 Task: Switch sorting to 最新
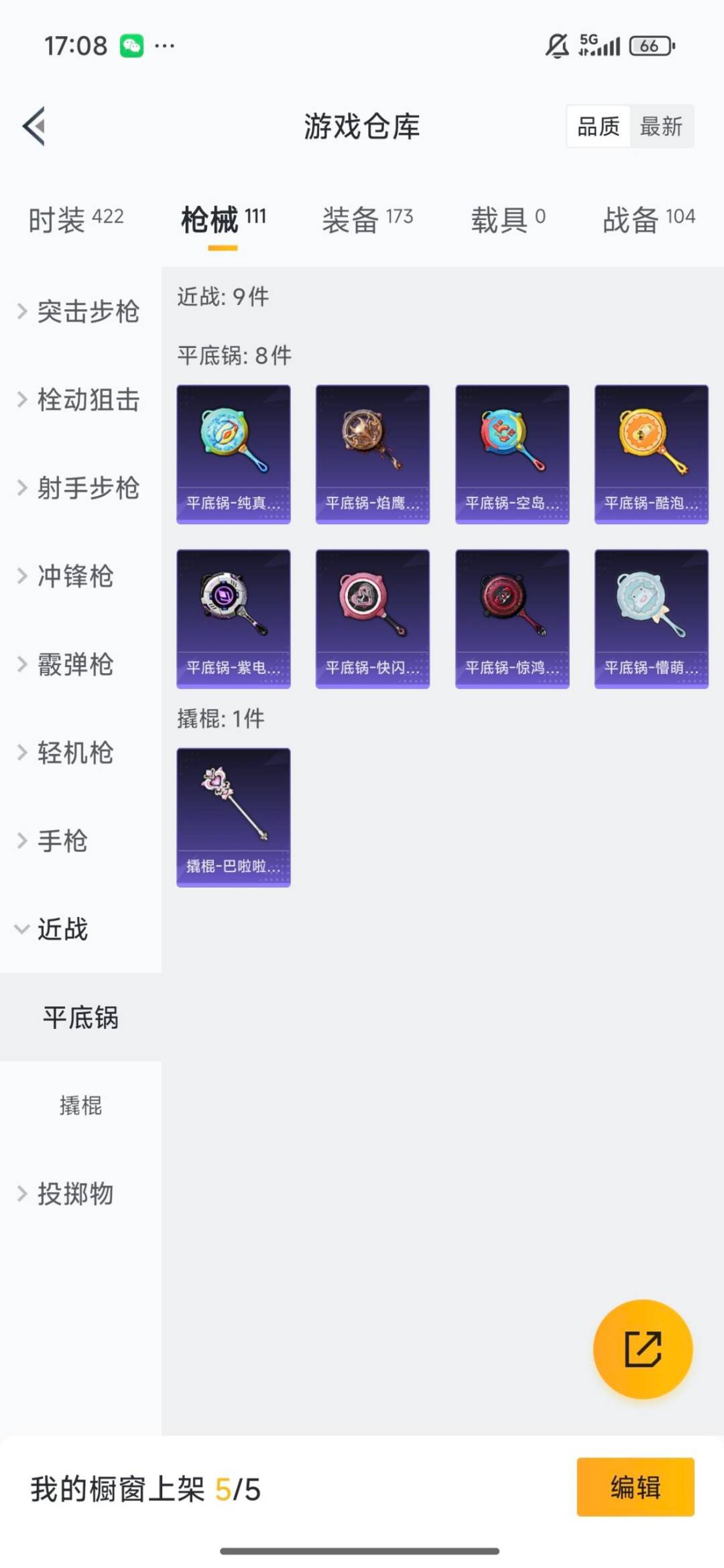point(660,127)
